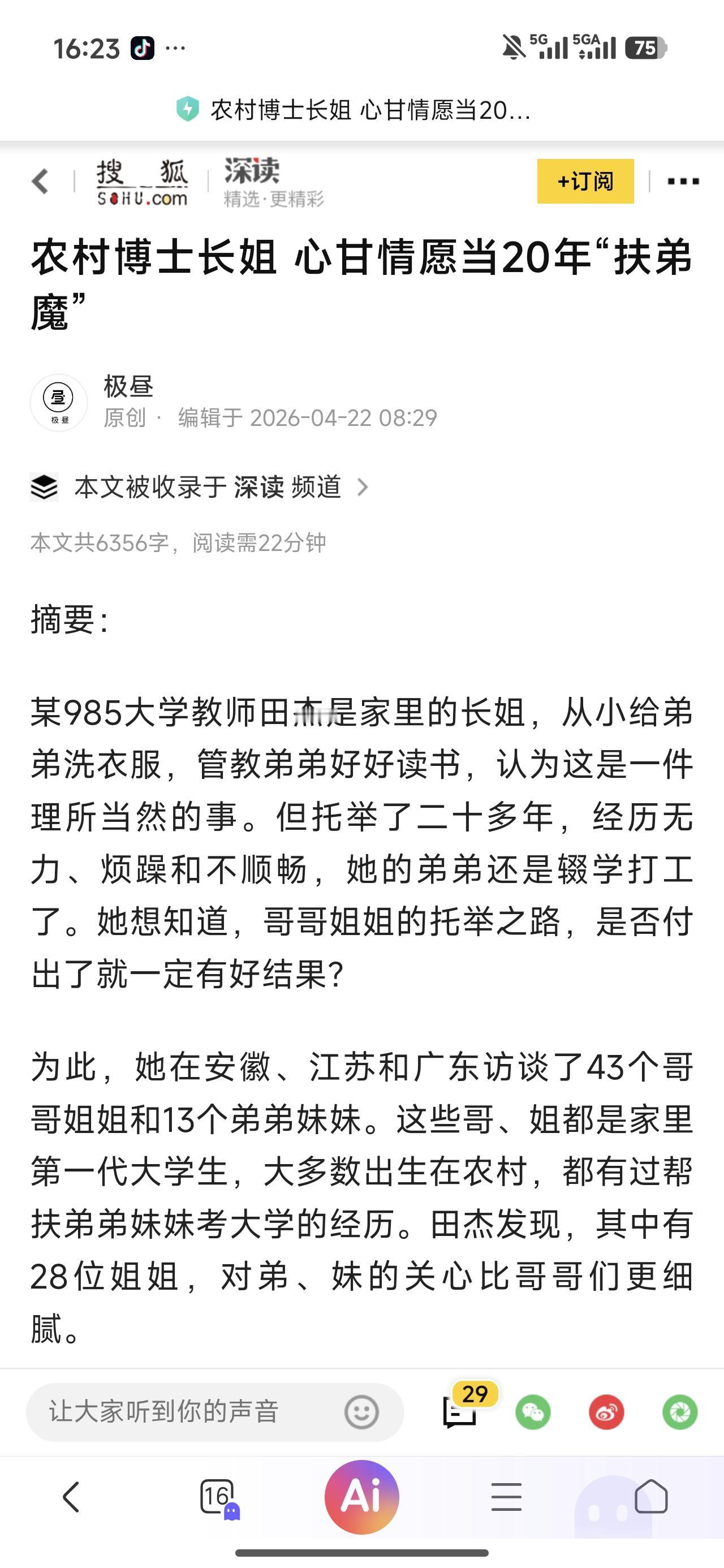Tap the +订阅 subscribe button
724x1568 pixels.
pos(585,181)
